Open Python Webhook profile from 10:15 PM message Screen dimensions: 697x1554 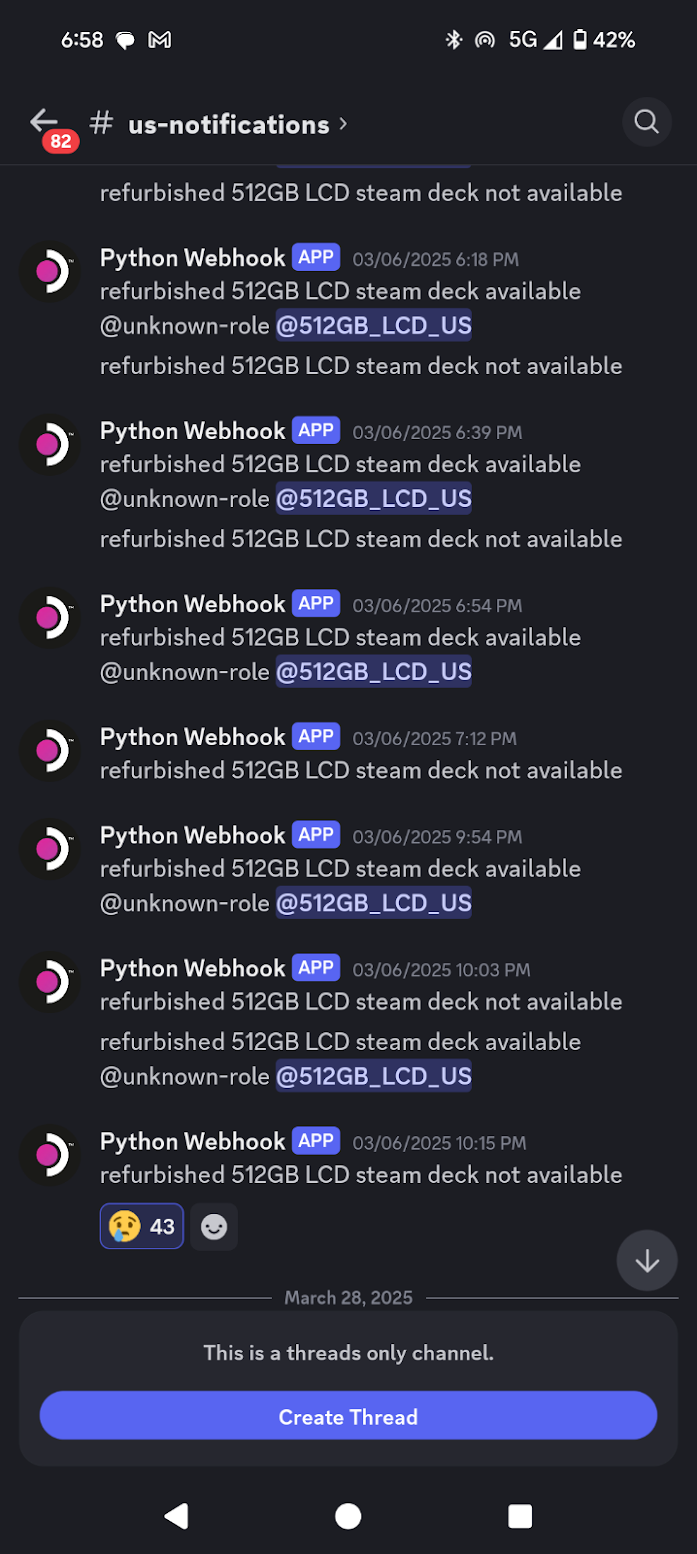click(x=193, y=1141)
